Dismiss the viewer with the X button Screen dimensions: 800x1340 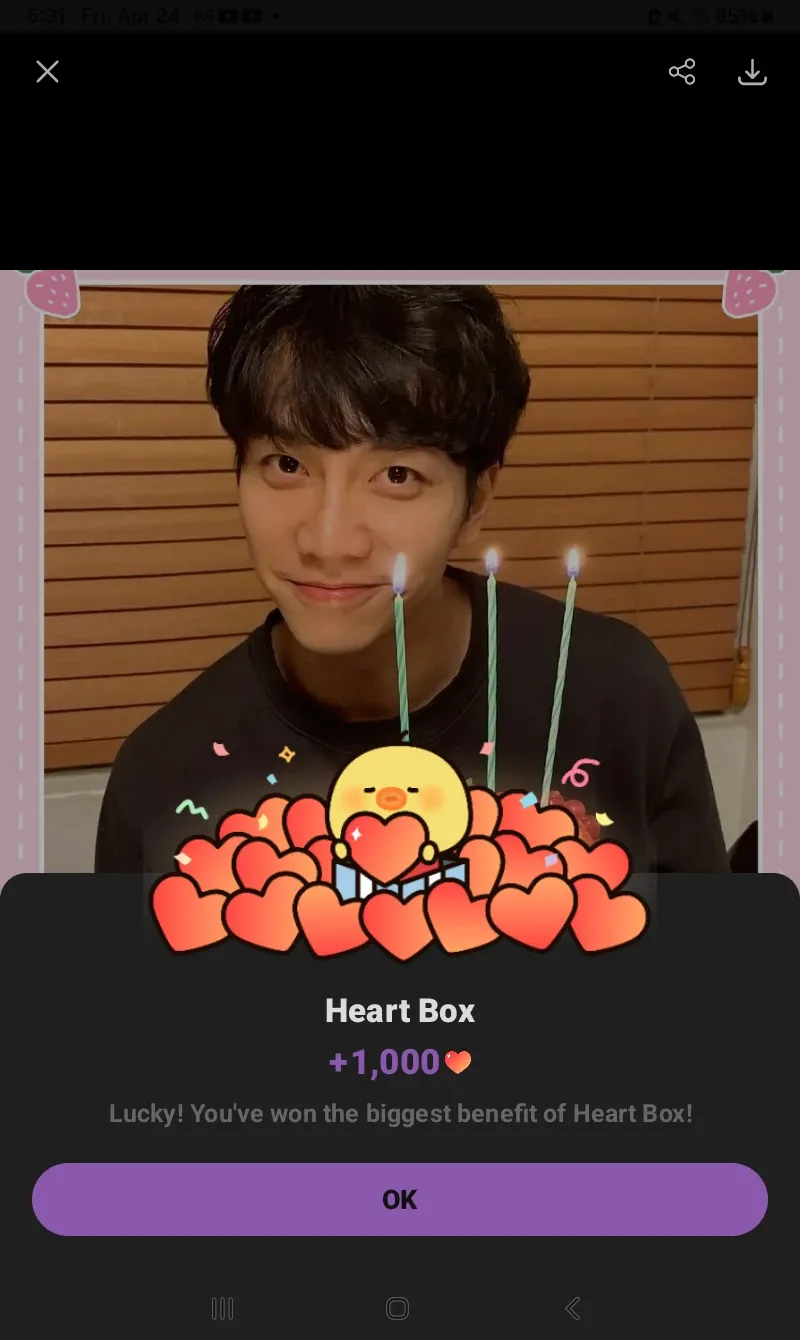[47, 71]
